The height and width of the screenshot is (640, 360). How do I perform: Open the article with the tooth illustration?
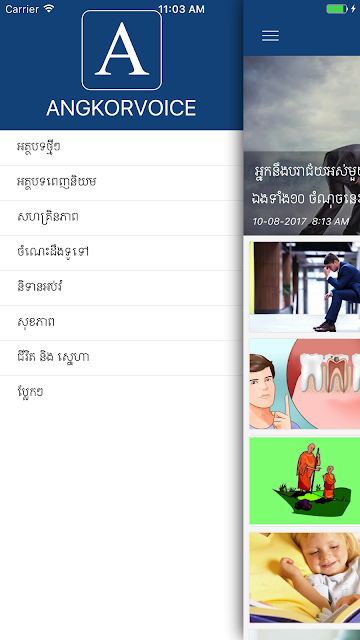coord(304,384)
